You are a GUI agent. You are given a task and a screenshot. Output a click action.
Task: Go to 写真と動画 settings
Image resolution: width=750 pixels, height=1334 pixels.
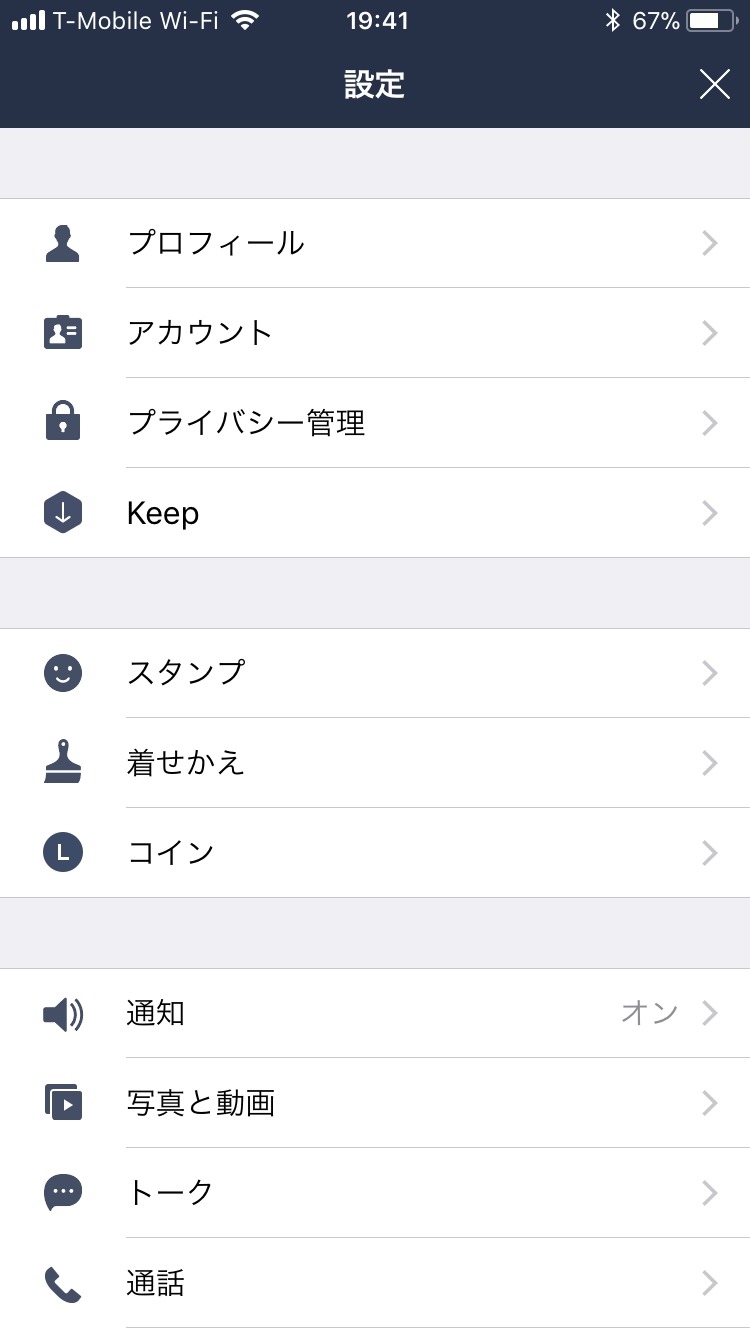pyautogui.click(x=375, y=1103)
